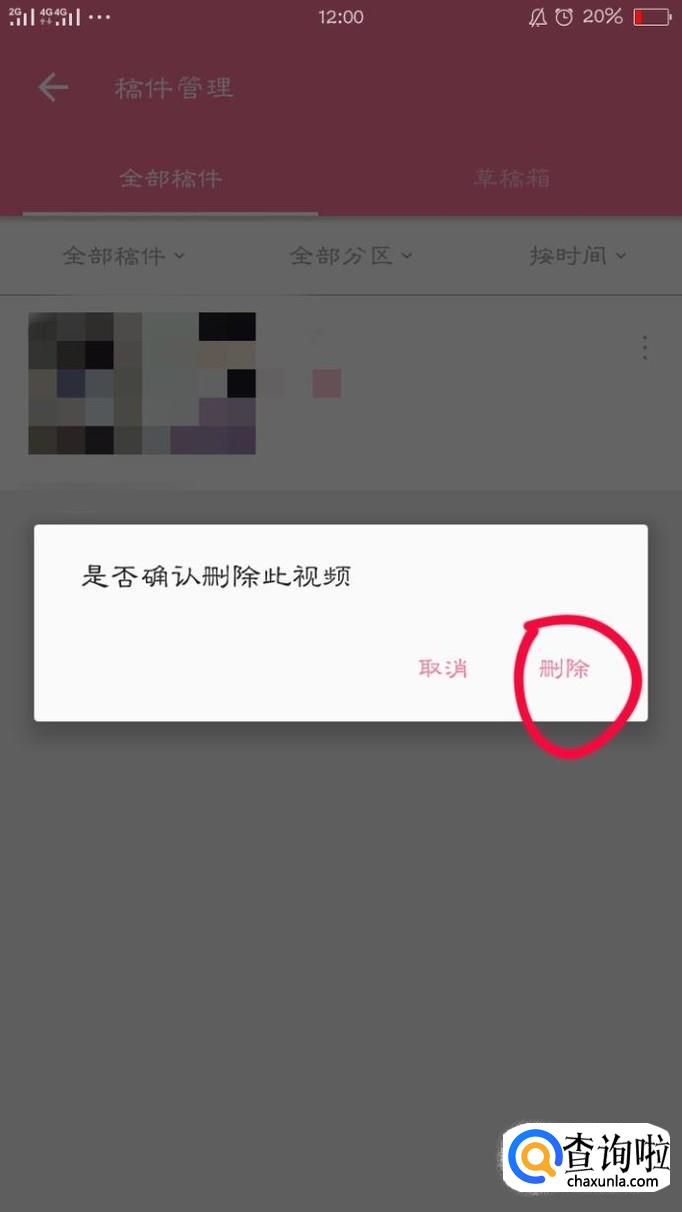Go back using the top-left arrow

pyautogui.click(x=53, y=88)
